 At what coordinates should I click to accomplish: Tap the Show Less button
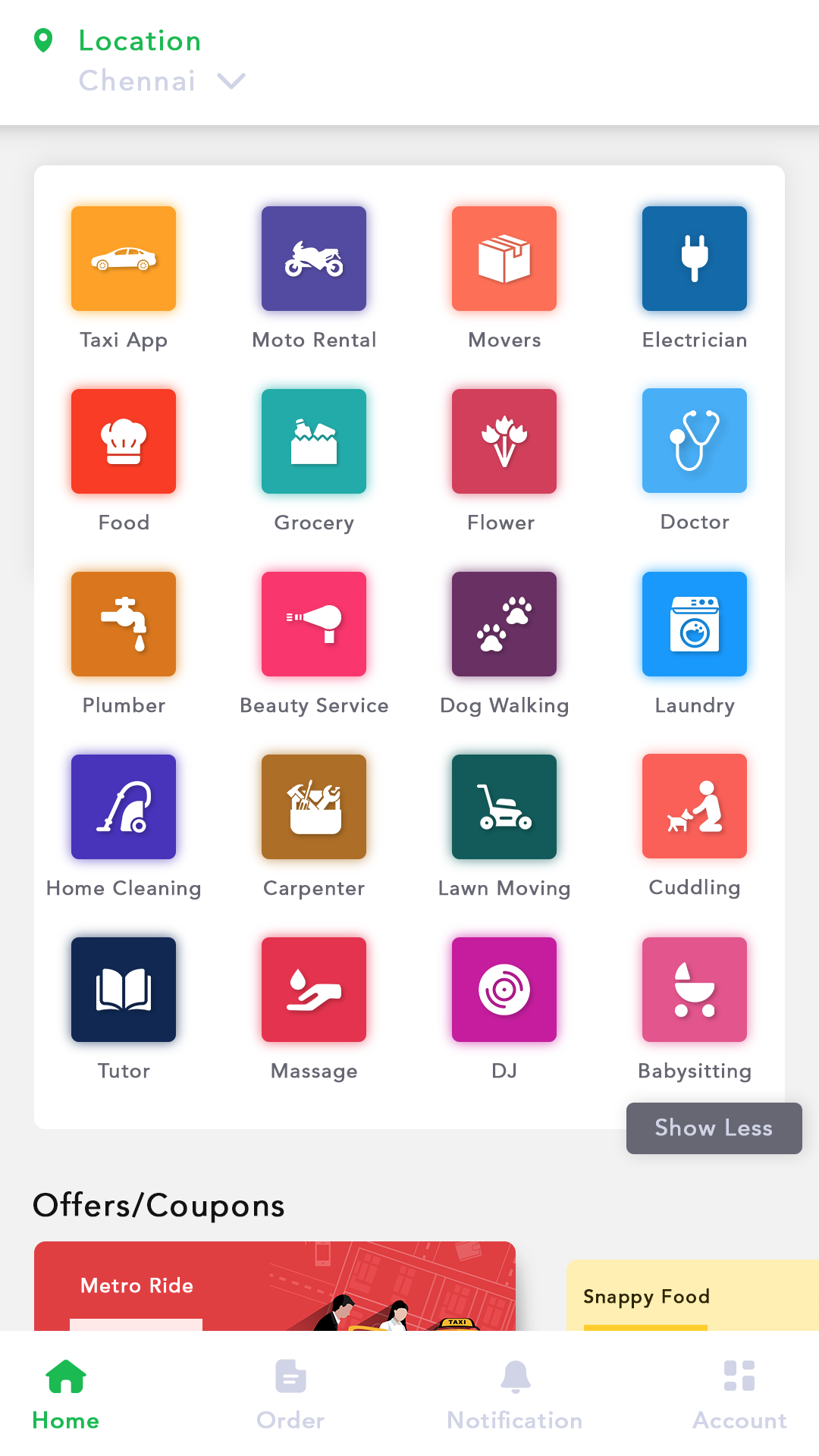(x=714, y=1128)
